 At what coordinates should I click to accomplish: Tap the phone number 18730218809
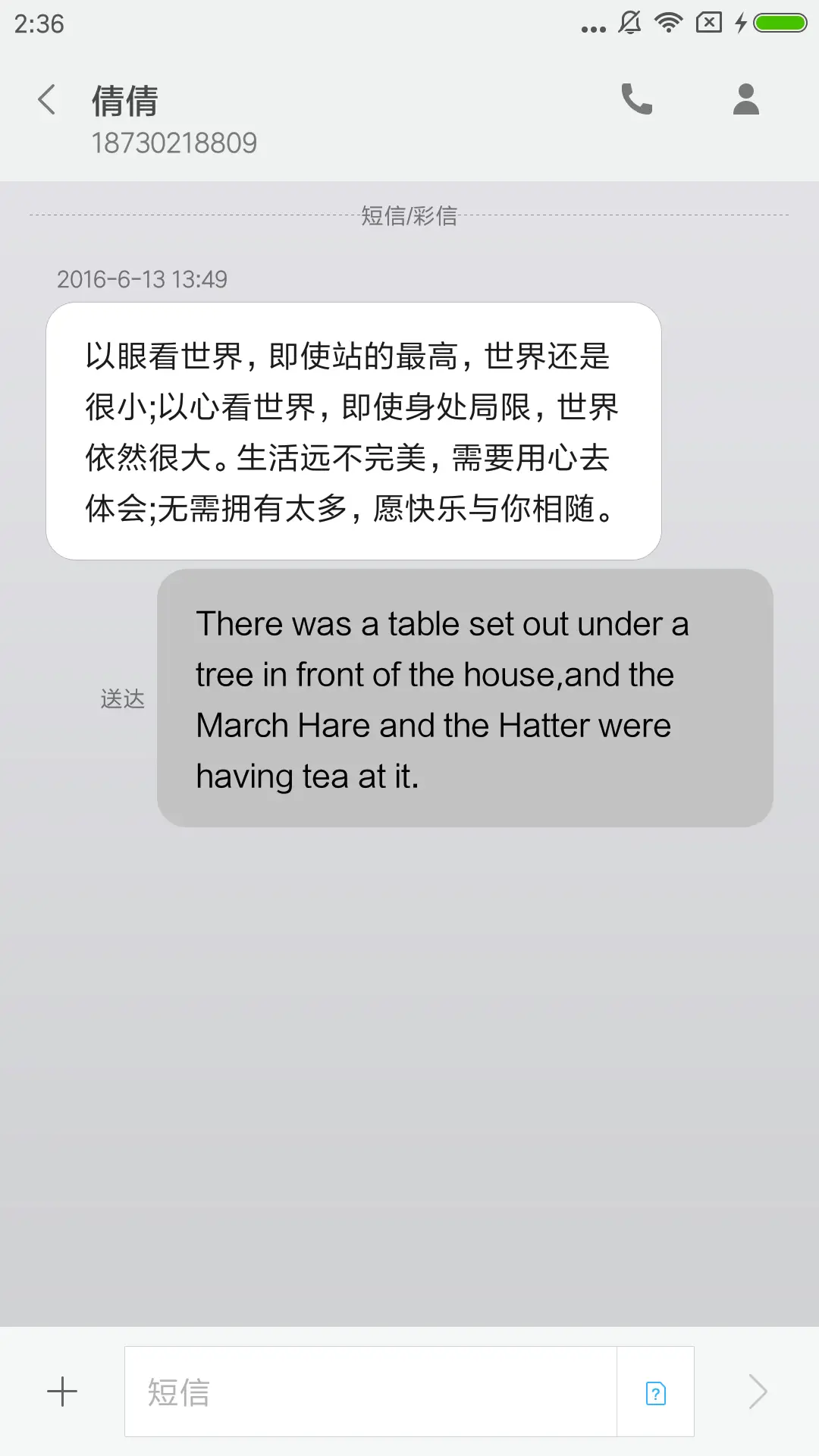pos(175,143)
